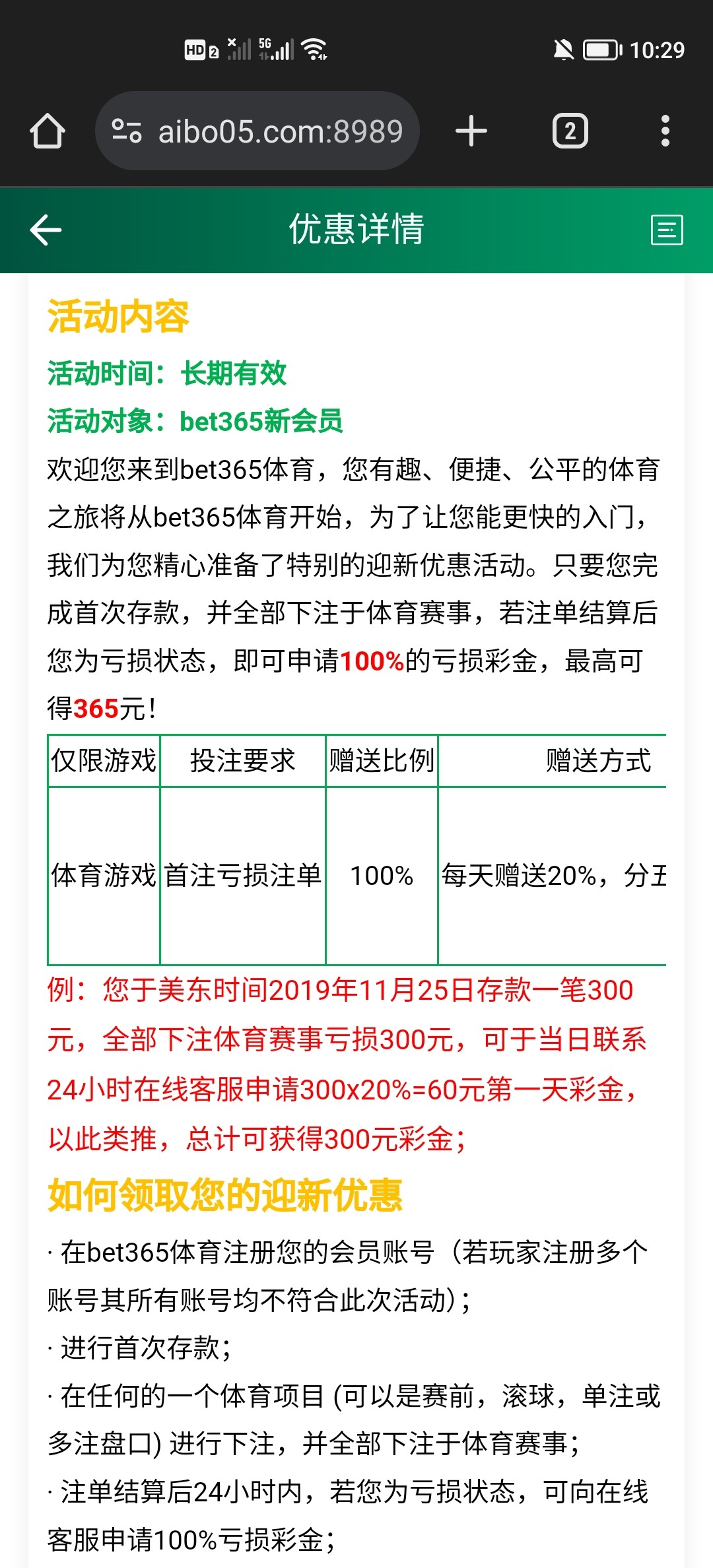This screenshot has height=1568, width=713.
Task: Open the browser overflow menu
Action: click(x=665, y=131)
